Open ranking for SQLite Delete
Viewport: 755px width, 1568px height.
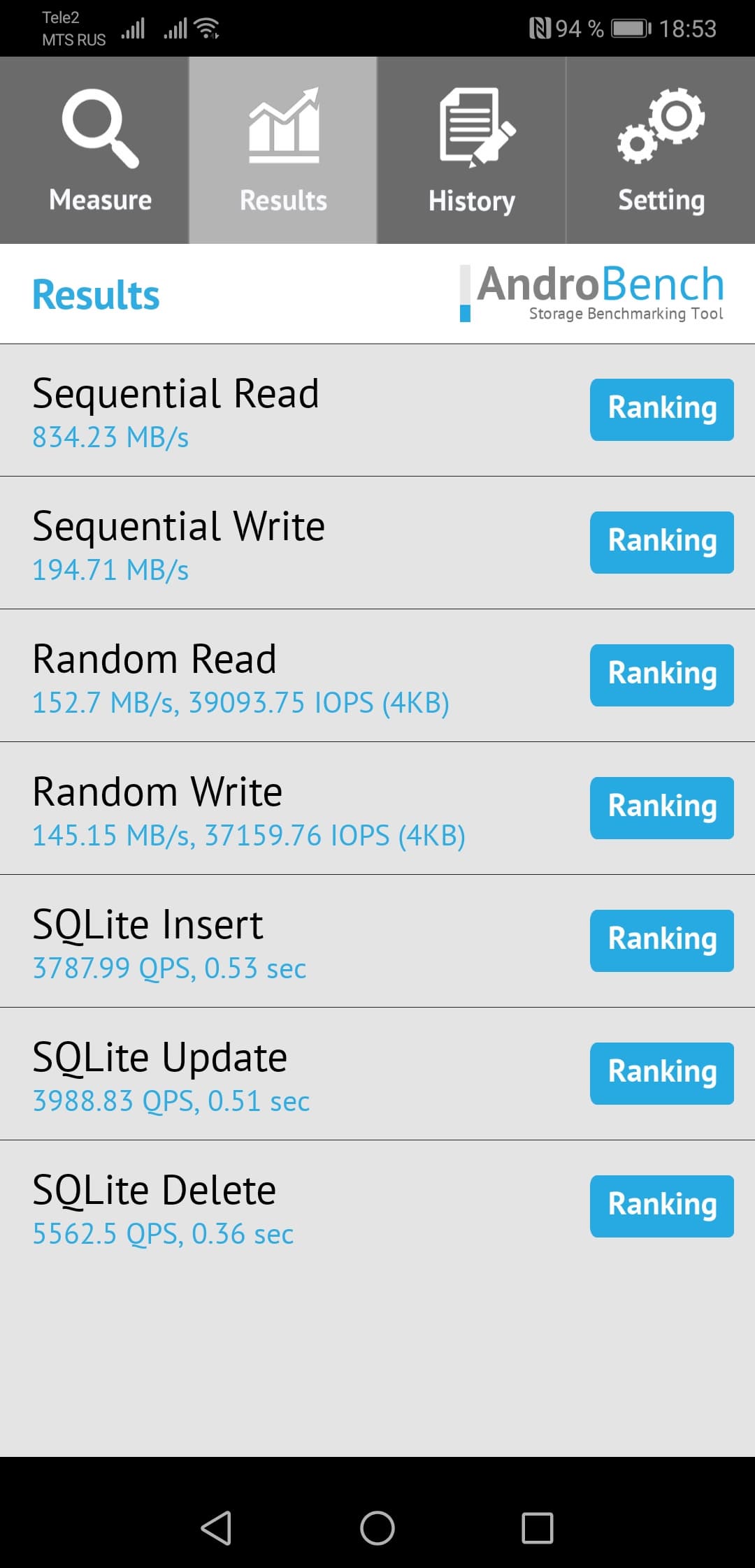pos(661,1206)
